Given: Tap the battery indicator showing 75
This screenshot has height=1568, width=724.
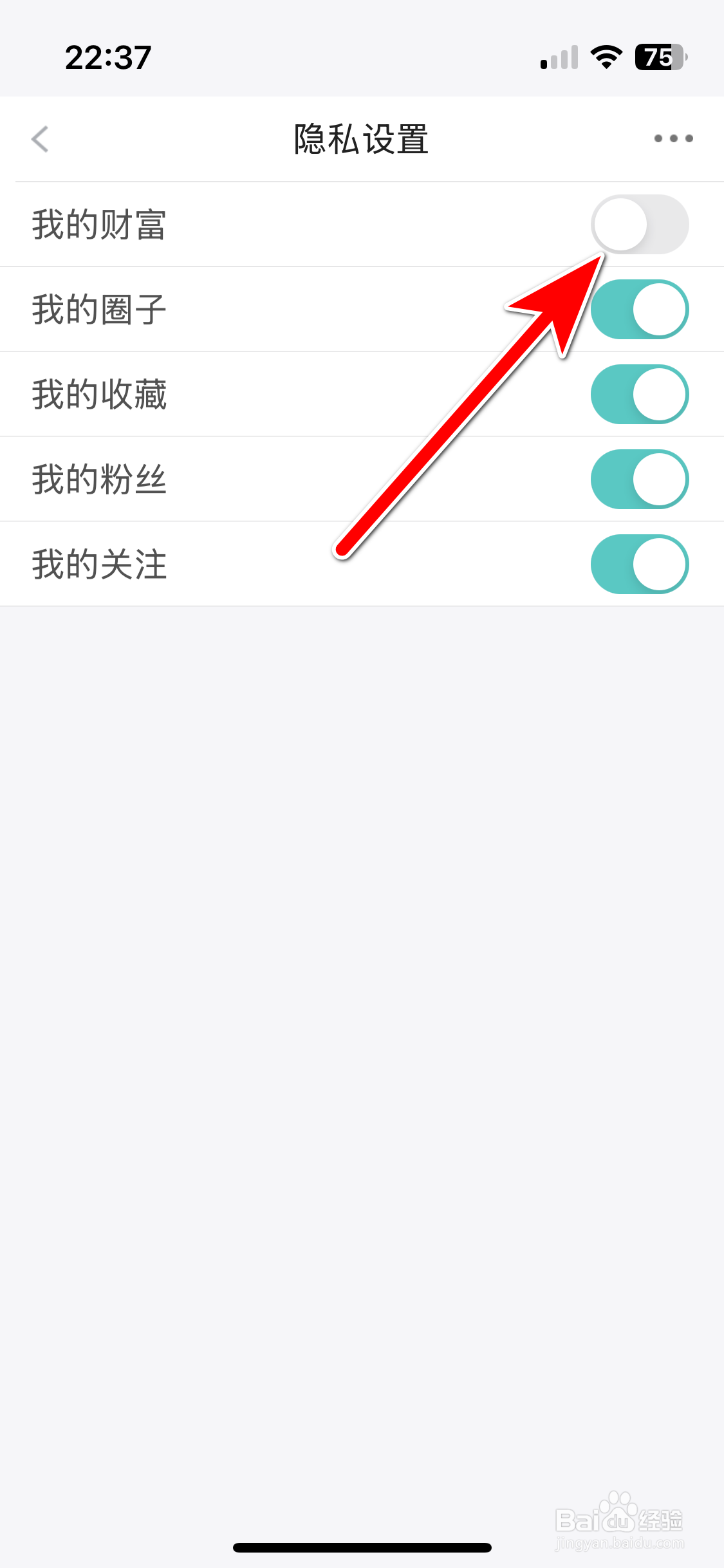Looking at the screenshot, I should tap(658, 57).
